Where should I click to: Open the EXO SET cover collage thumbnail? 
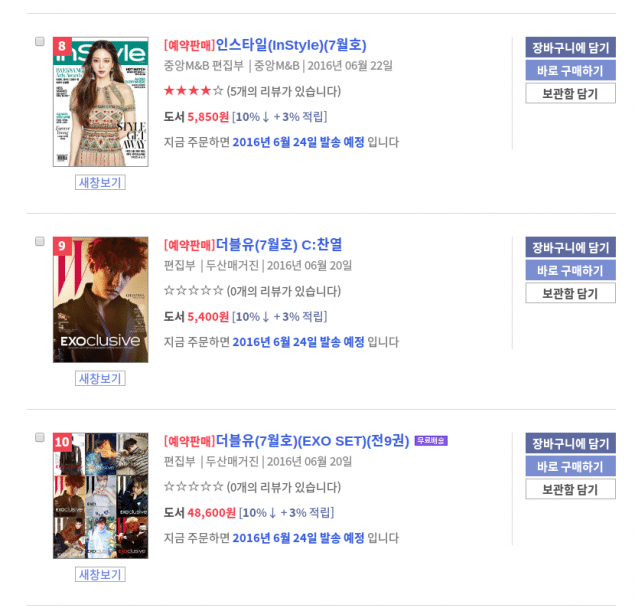100,495
